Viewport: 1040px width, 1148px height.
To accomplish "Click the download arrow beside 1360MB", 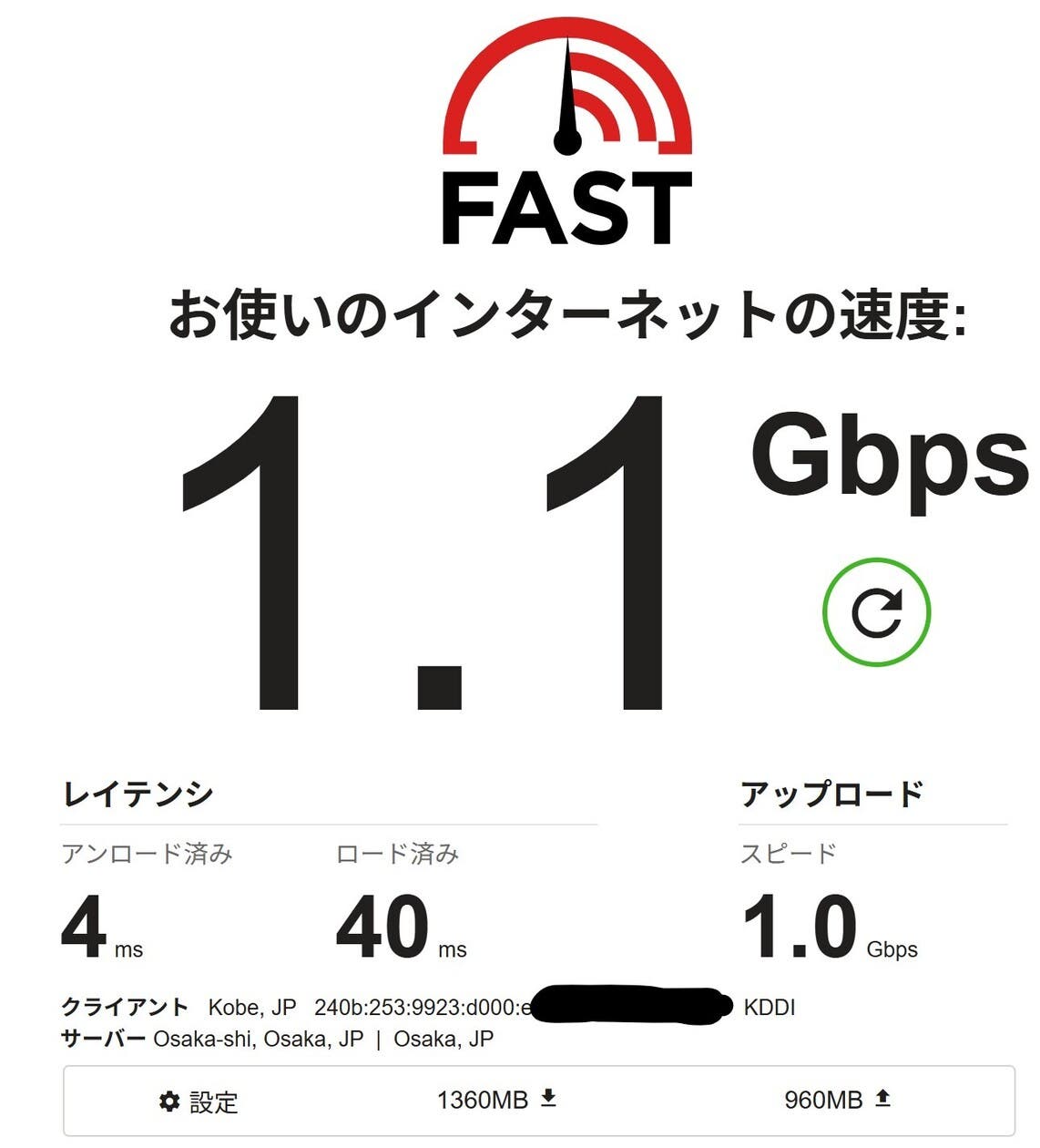I will (x=550, y=1099).
